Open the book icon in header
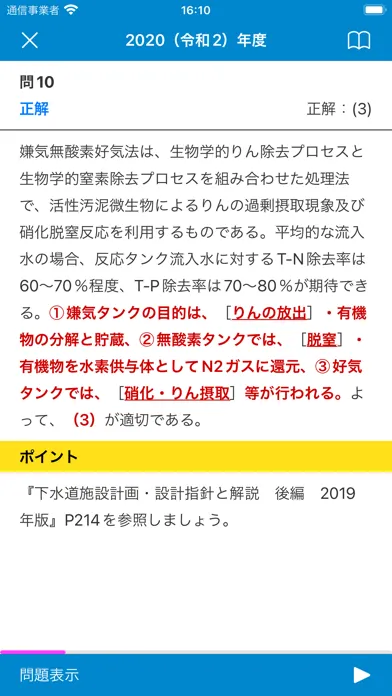This screenshot has width=392, height=696. click(x=359, y=40)
